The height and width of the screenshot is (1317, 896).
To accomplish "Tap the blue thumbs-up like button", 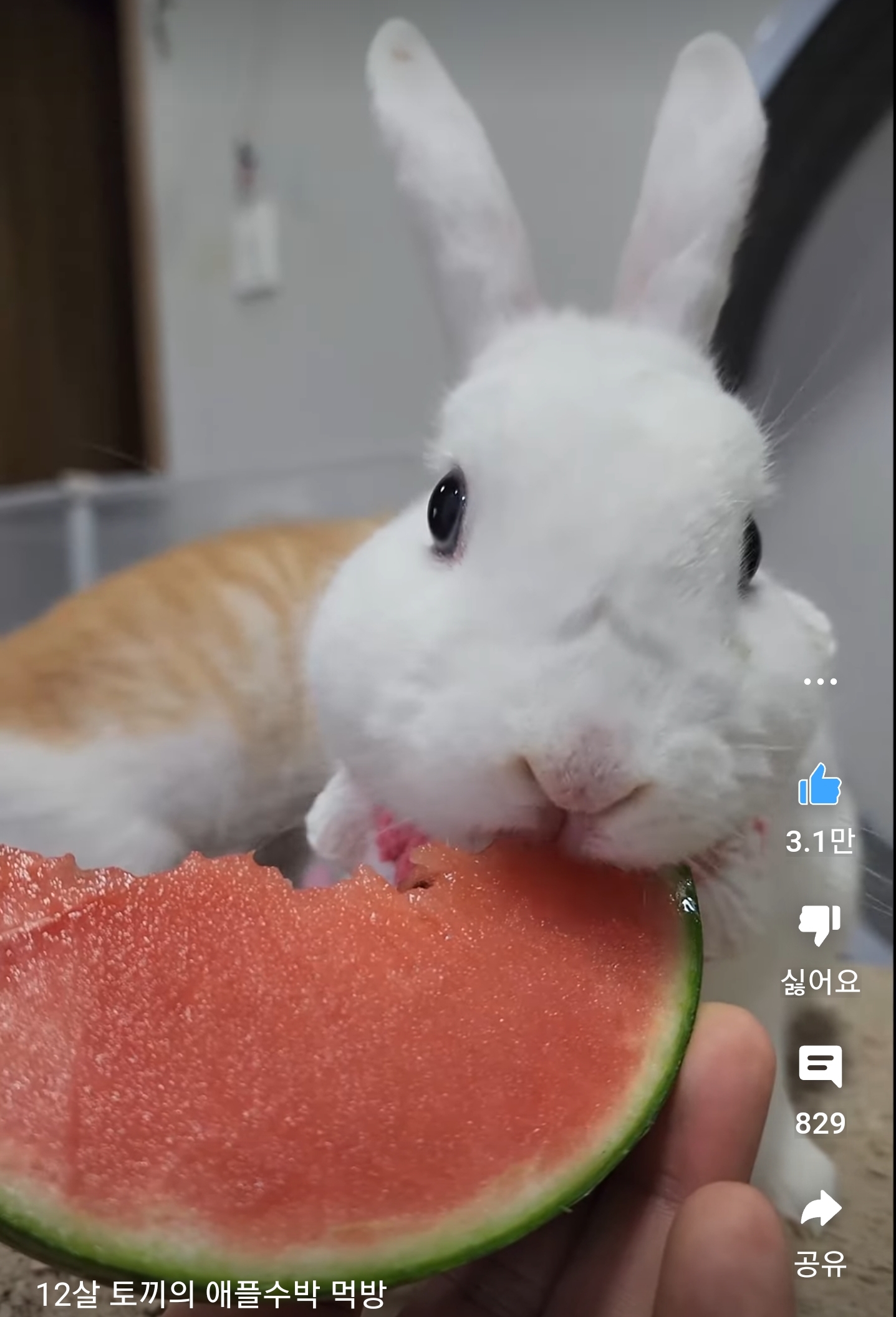I will (820, 784).
